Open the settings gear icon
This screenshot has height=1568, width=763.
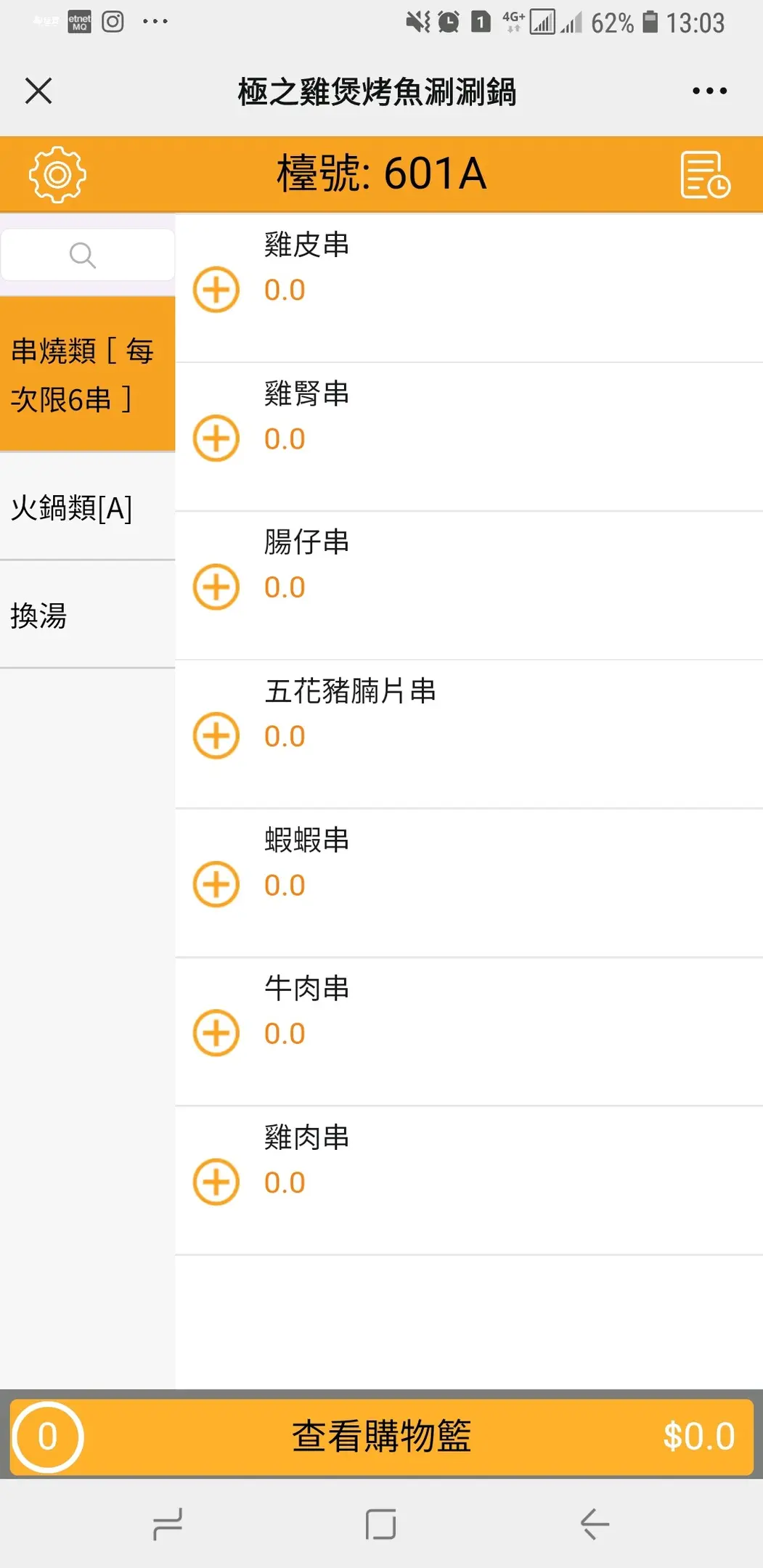(57, 175)
